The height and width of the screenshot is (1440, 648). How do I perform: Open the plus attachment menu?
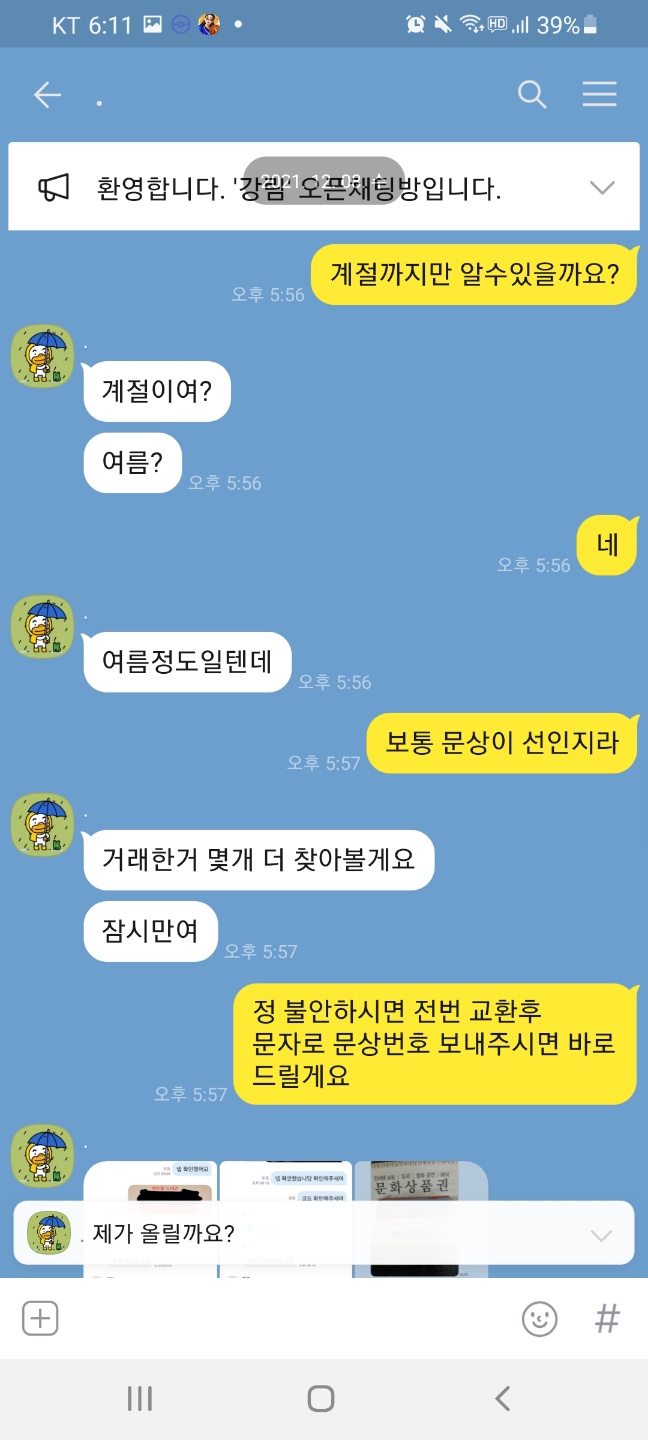coord(40,1319)
